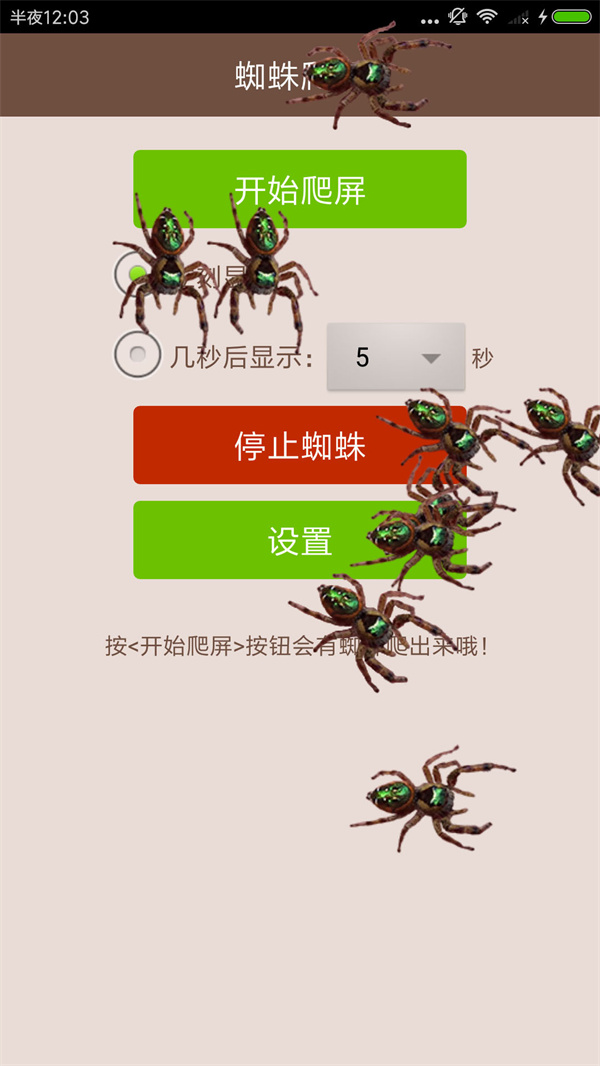Open the seconds dropdown showing 5
This screenshot has width=600, height=1066.
[x=396, y=357]
